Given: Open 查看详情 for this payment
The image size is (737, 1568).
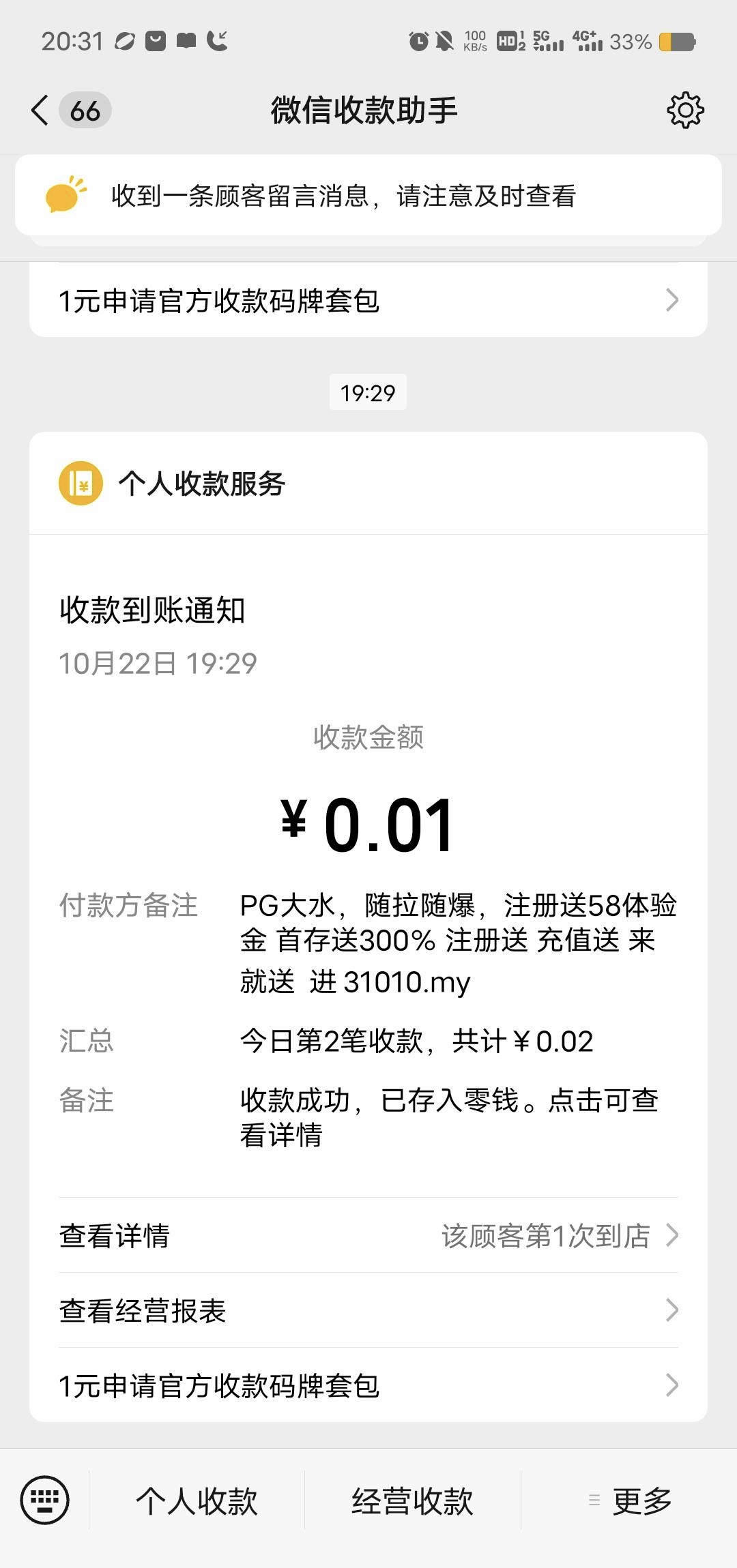Looking at the screenshot, I should click(x=369, y=1235).
